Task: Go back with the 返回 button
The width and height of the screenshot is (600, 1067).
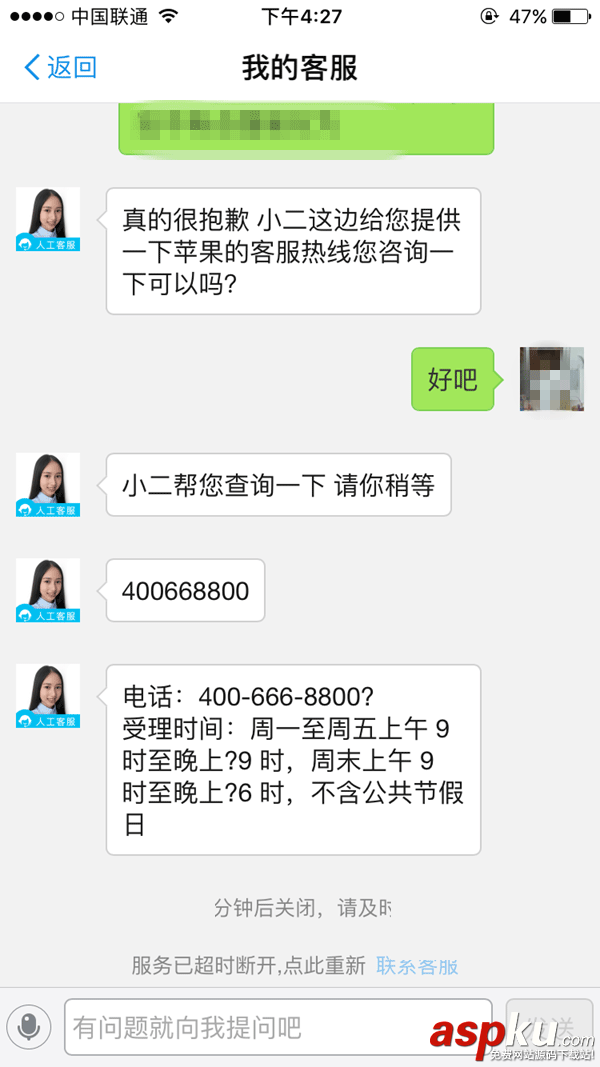Action: pyautogui.click(x=60, y=68)
